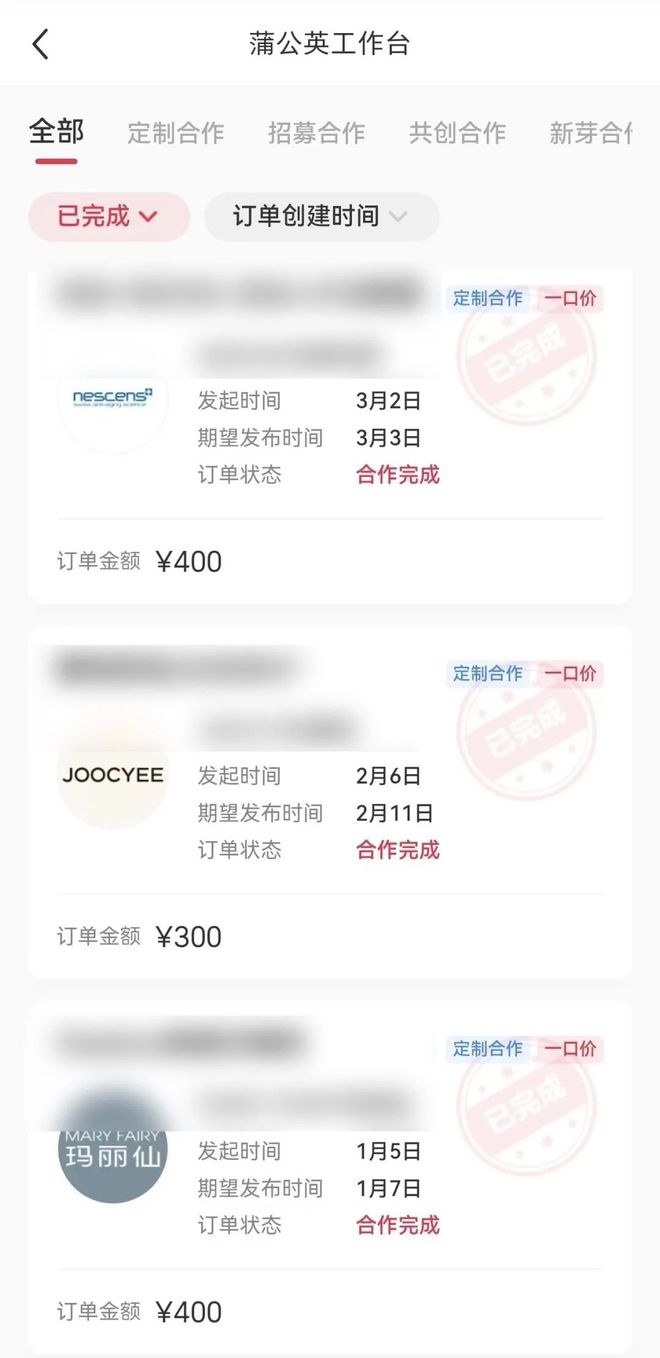
Task: Switch to the 定制合作 tab
Action: click(x=176, y=133)
